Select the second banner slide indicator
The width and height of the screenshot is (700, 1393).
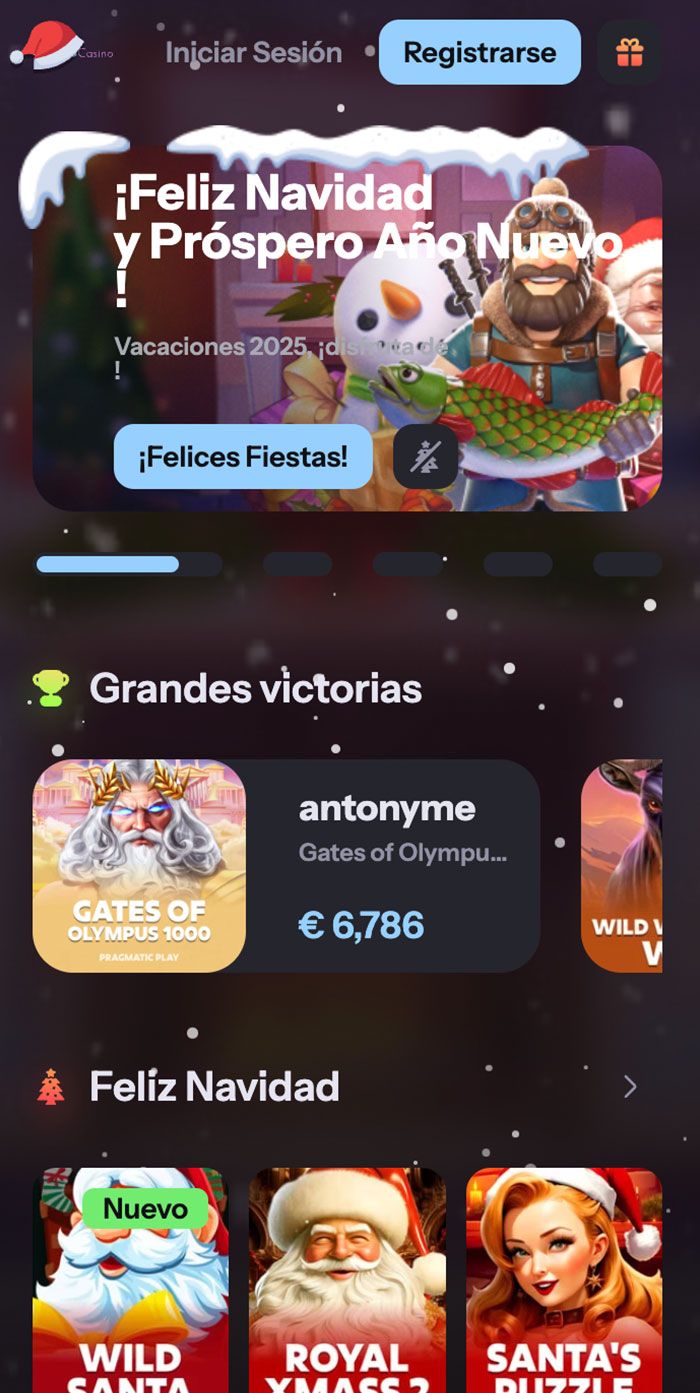tap(297, 564)
